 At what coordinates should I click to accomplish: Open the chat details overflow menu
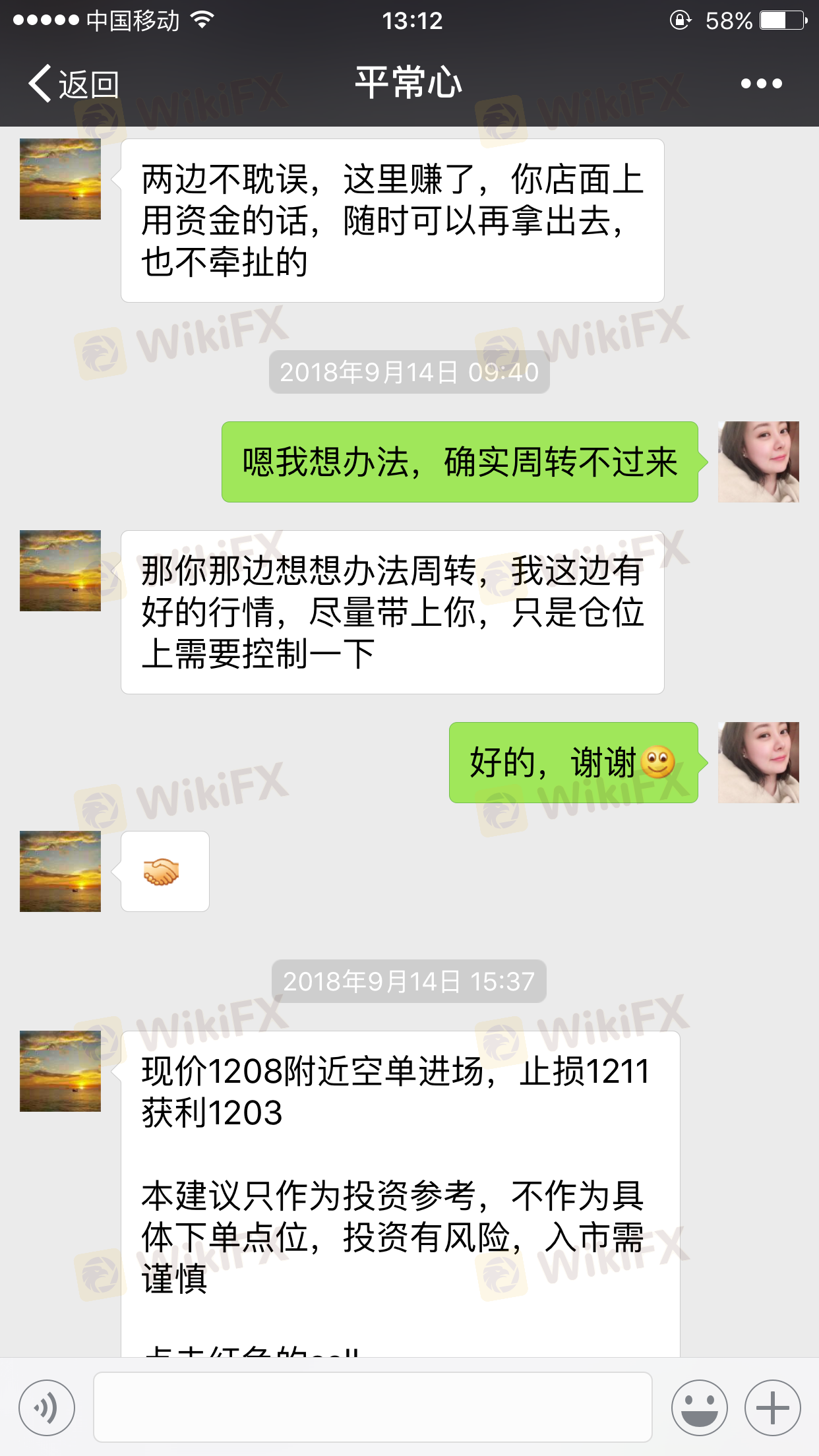761,84
